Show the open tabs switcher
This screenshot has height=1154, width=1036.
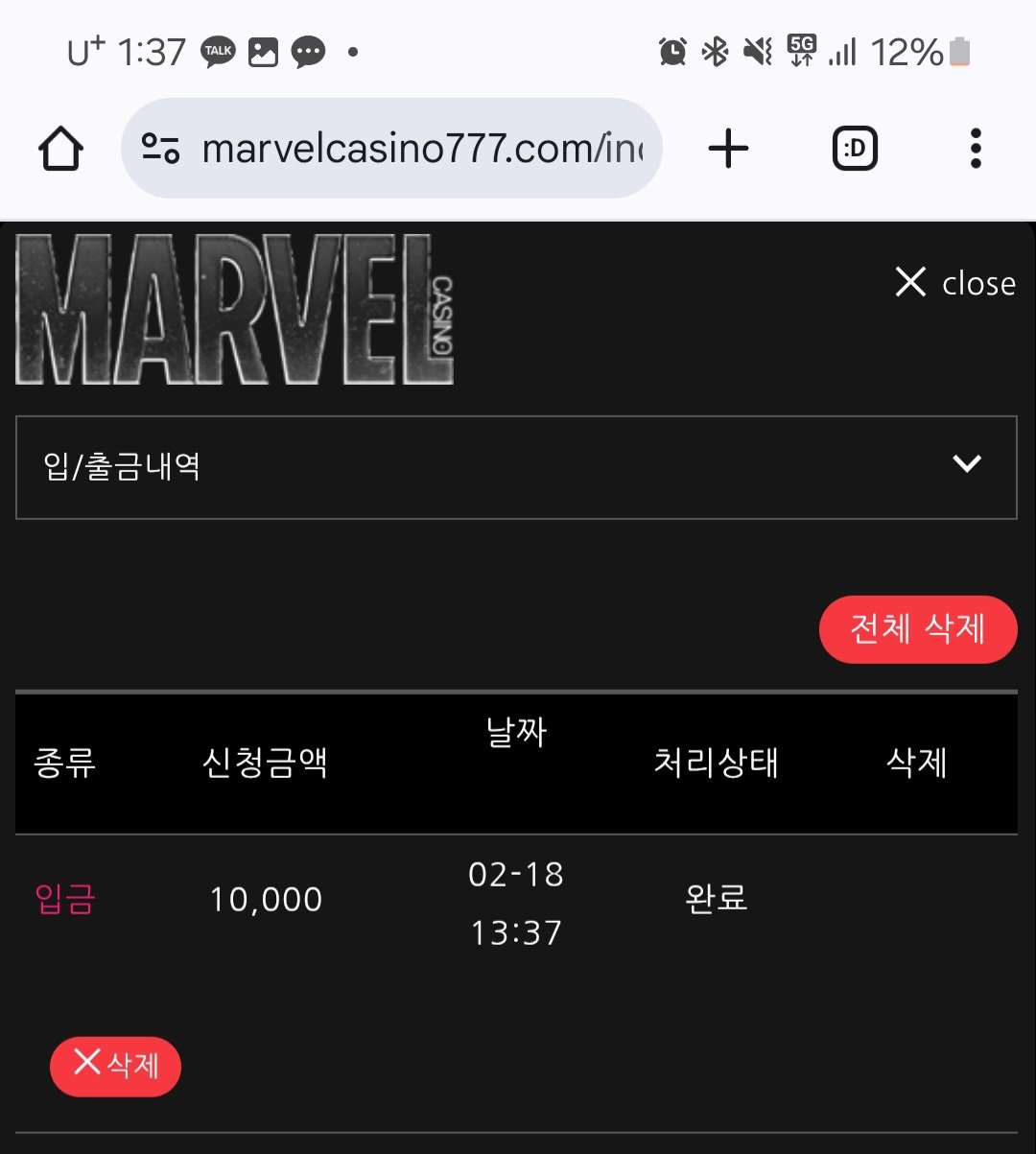click(x=855, y=150)
